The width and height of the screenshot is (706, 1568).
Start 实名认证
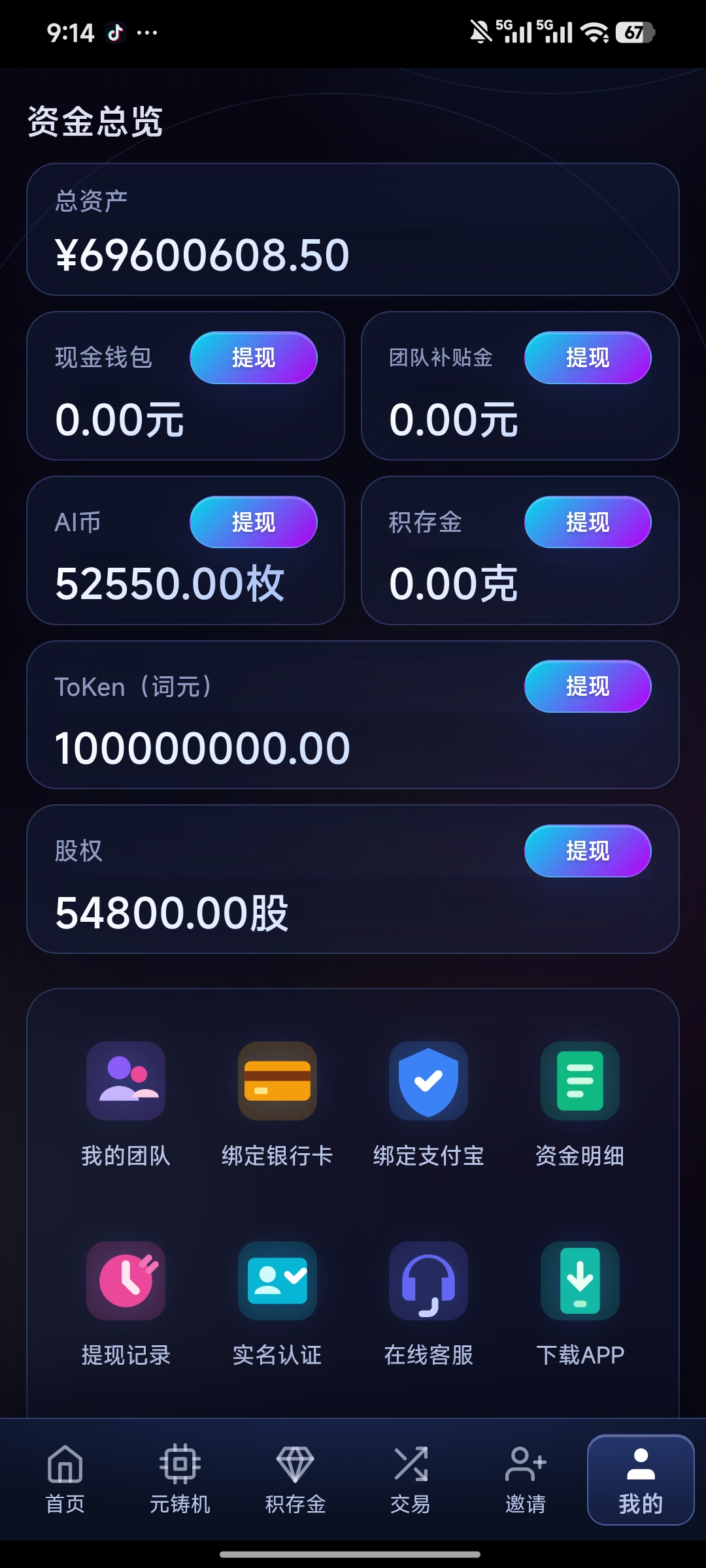pyautogui.click(x=277, y=1304)
